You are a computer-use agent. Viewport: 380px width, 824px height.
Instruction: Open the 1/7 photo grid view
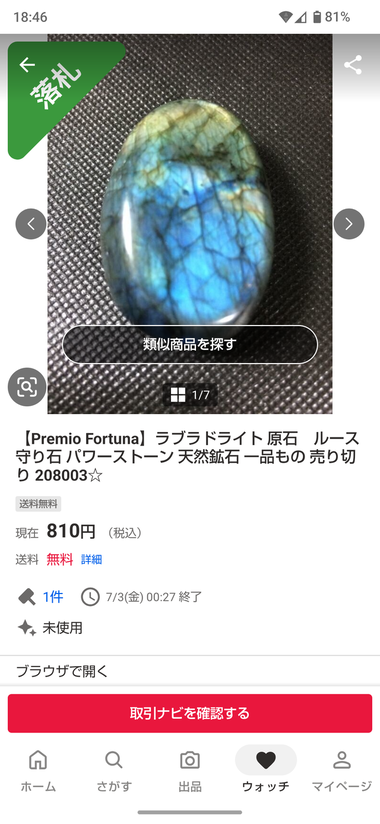click(x=190, y=395)
